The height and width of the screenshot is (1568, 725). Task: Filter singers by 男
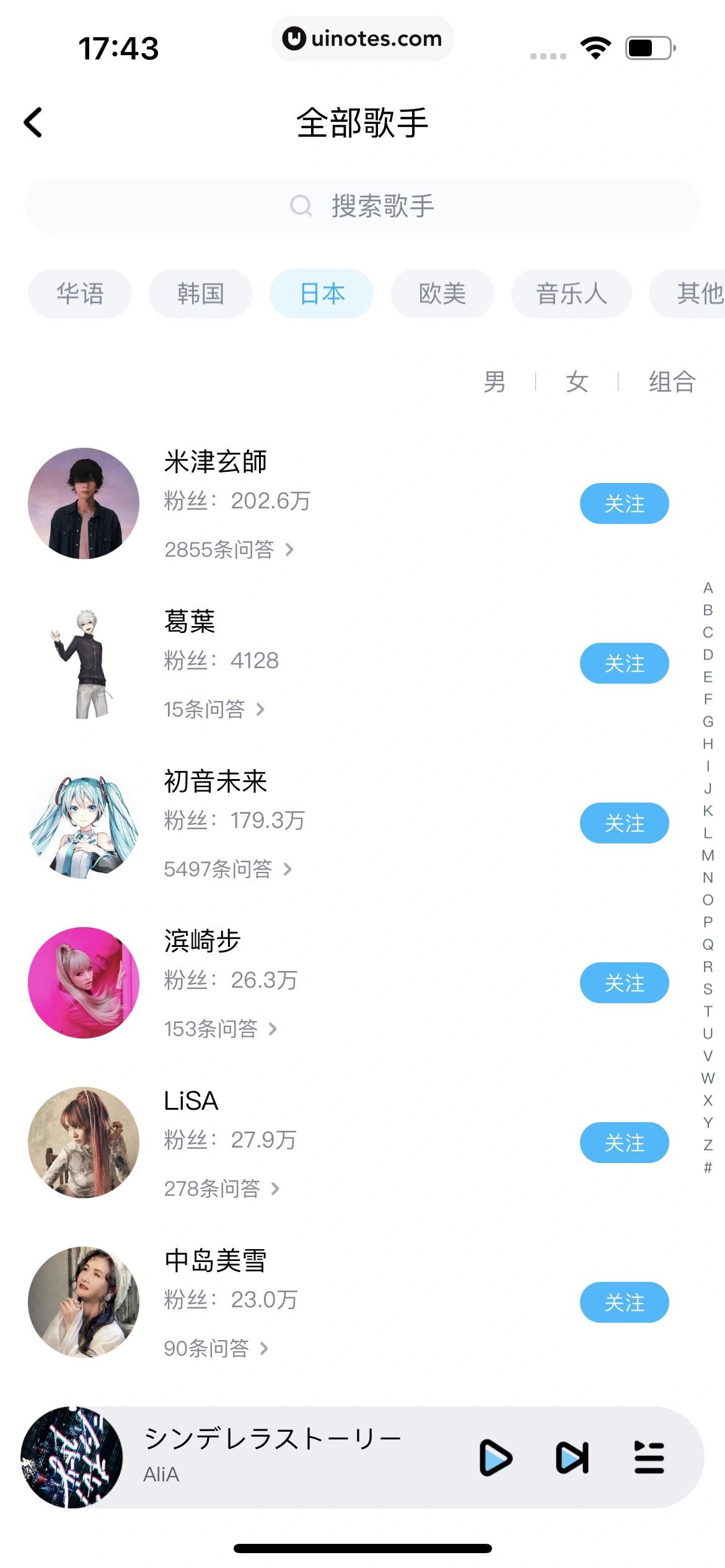494,381
